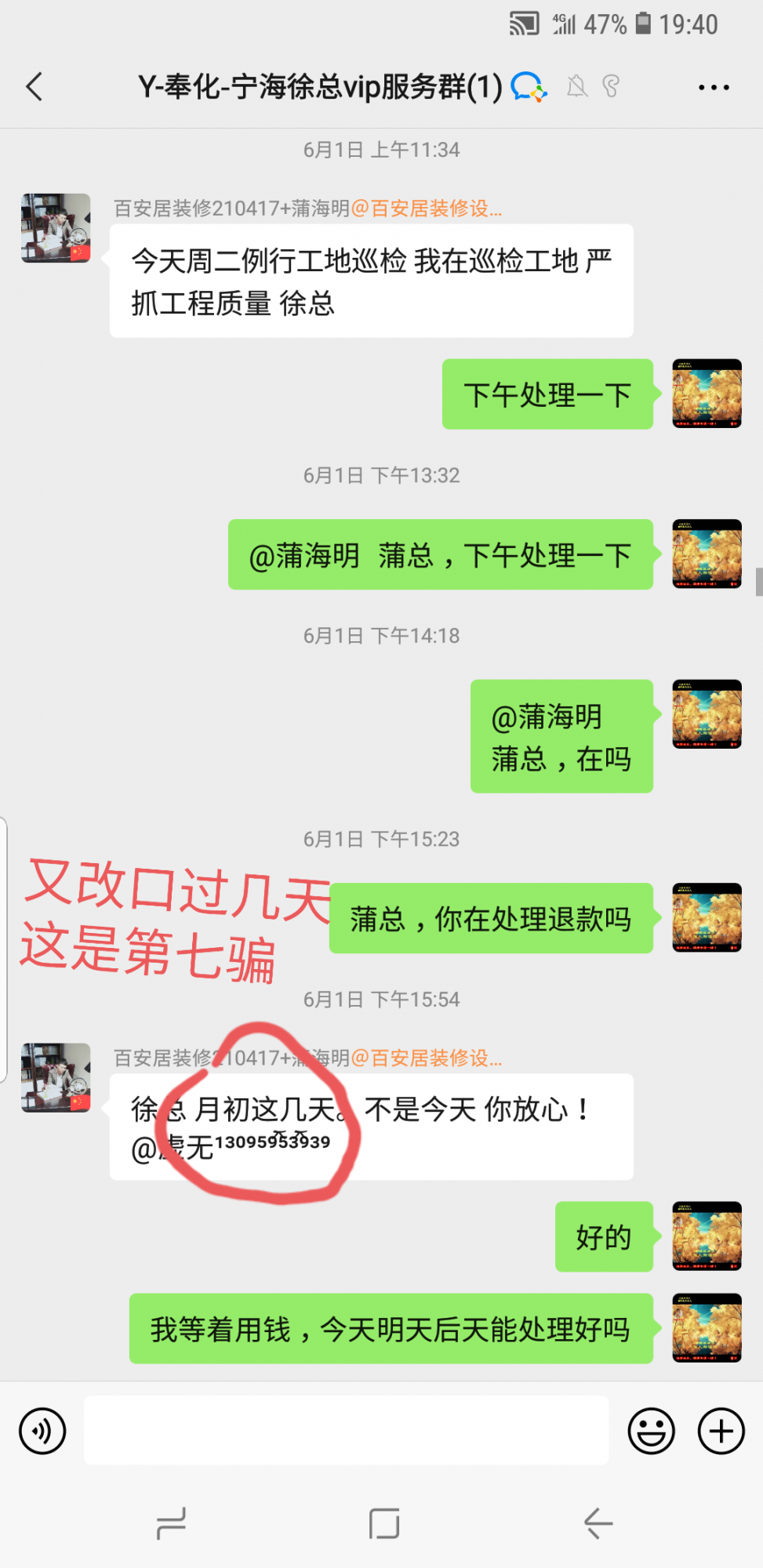
Task: Go back from the group chat
Action: click(x=35, y=87)
